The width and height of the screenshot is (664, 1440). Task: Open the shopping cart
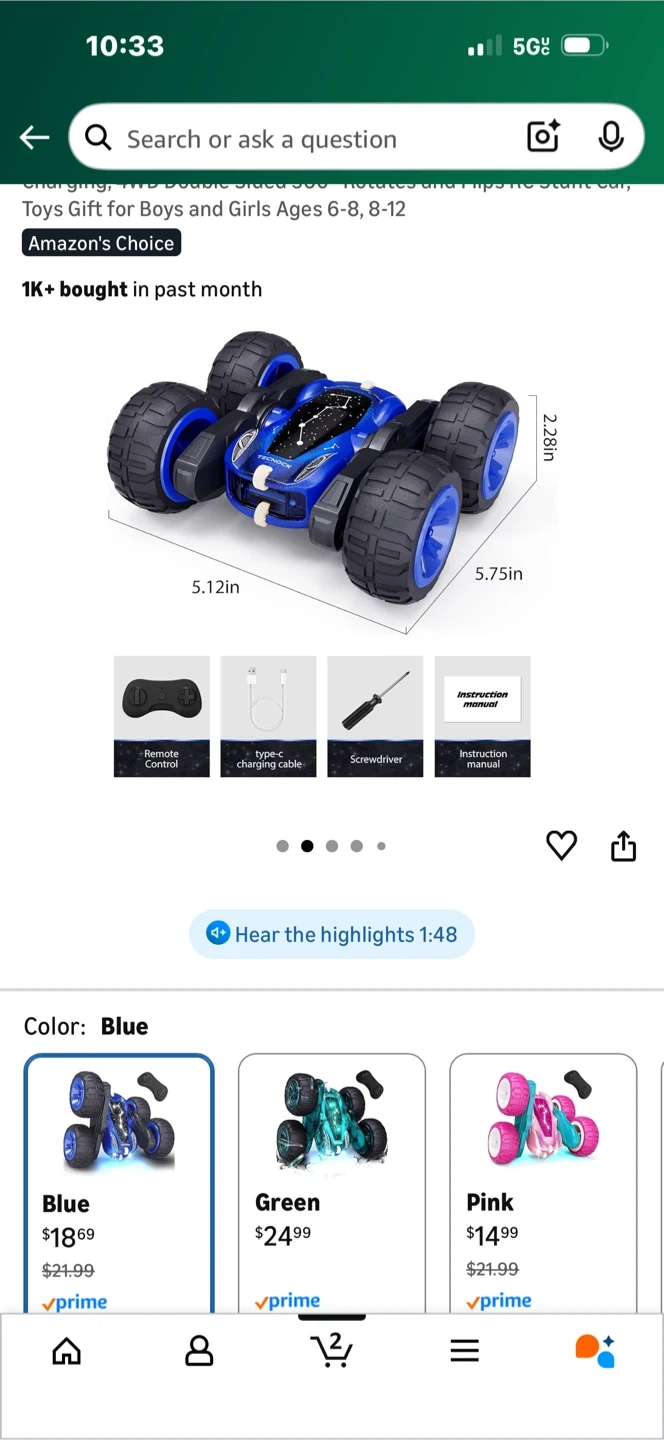pos(331,1350)
